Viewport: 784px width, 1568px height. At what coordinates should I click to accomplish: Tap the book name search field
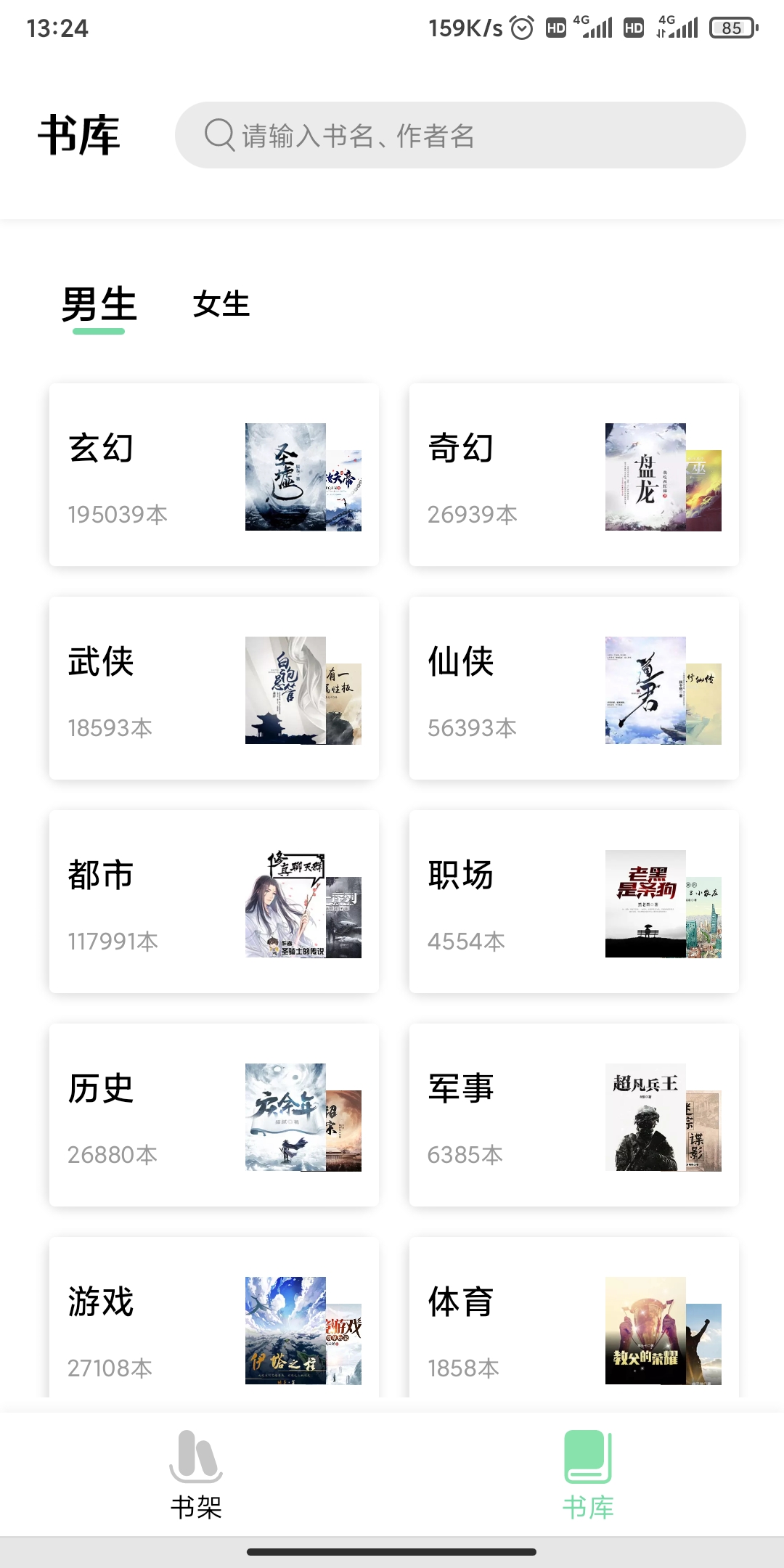[x=460, y=135]
